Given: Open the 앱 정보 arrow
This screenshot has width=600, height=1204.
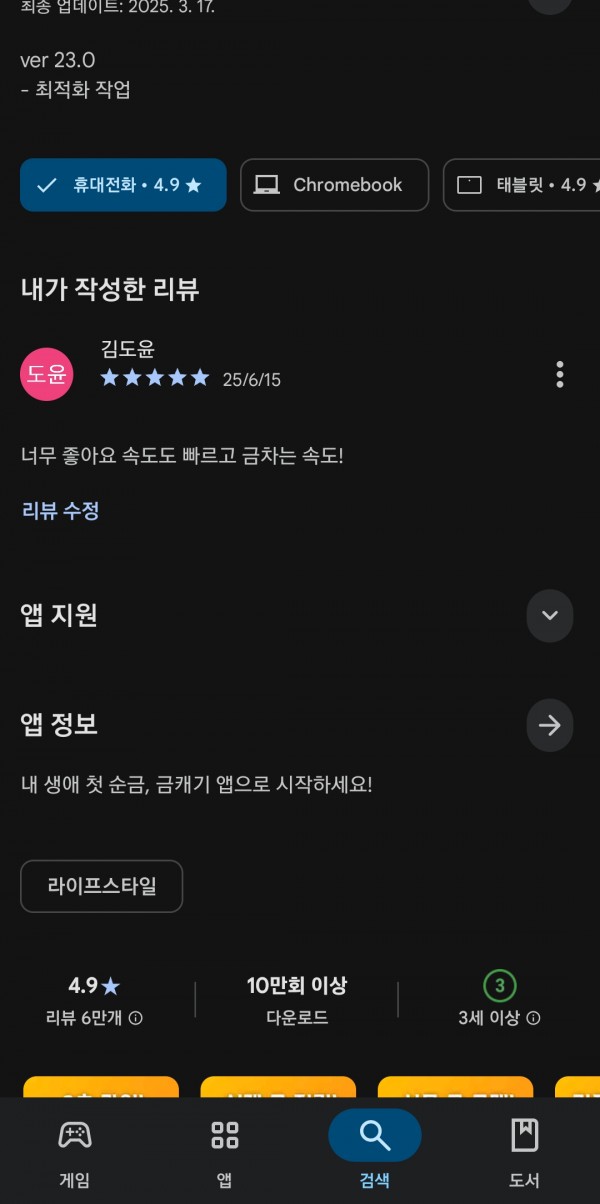Looking at the screenshot, I should pyautogui.click(x=550, y=725).
